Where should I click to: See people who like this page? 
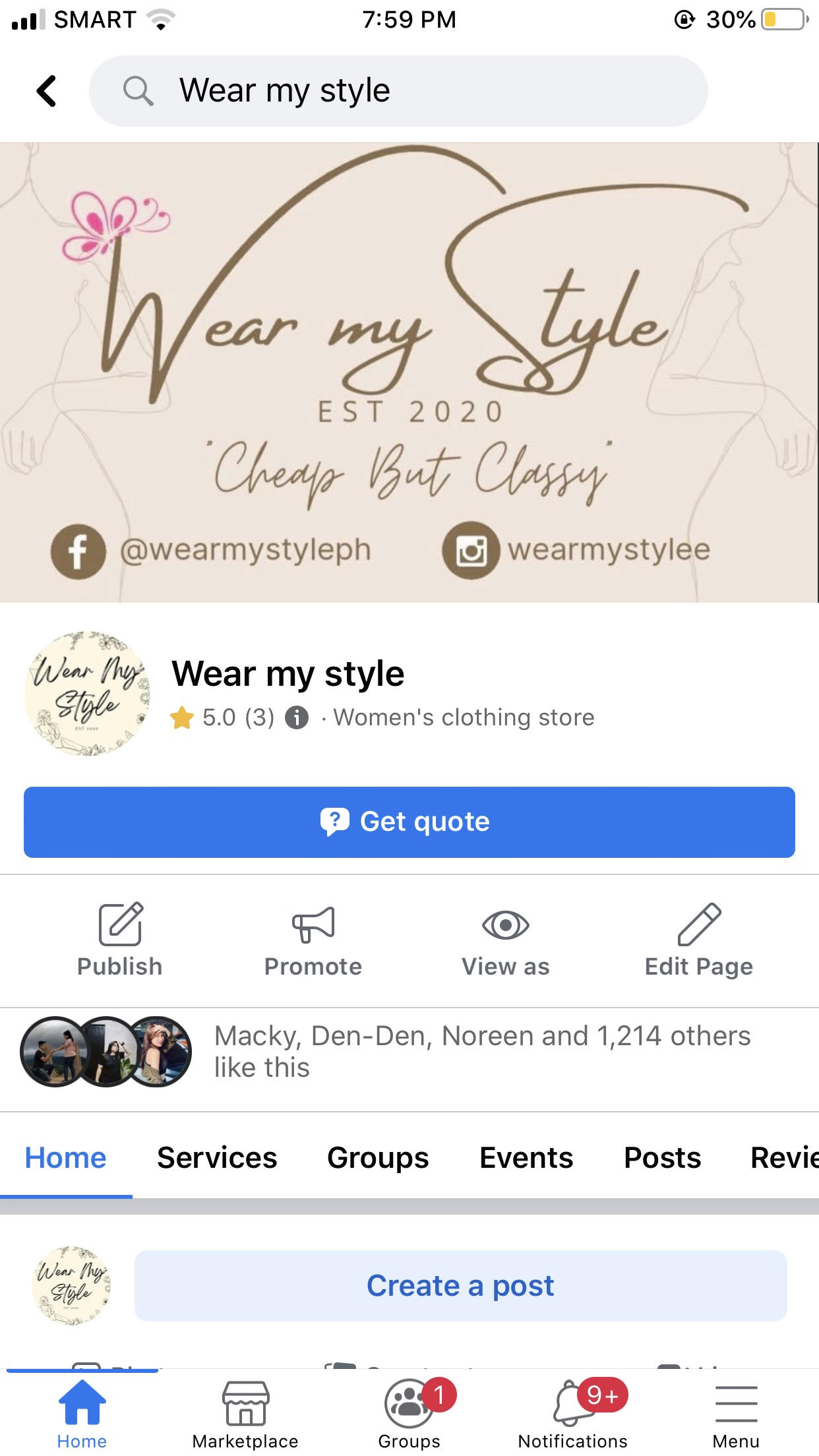[x=481, y=1051]
